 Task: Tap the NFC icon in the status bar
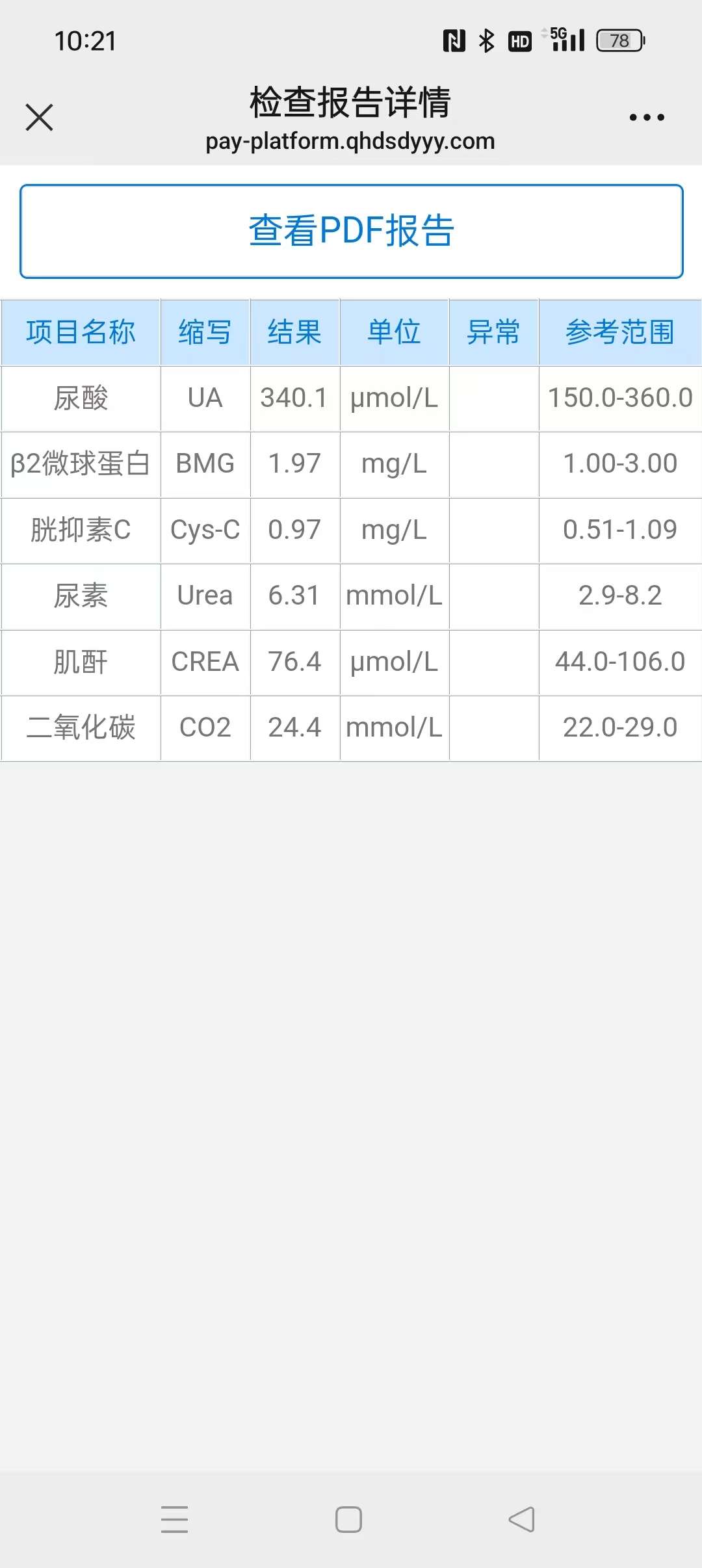pyautogui.click(x=454, y=40)
